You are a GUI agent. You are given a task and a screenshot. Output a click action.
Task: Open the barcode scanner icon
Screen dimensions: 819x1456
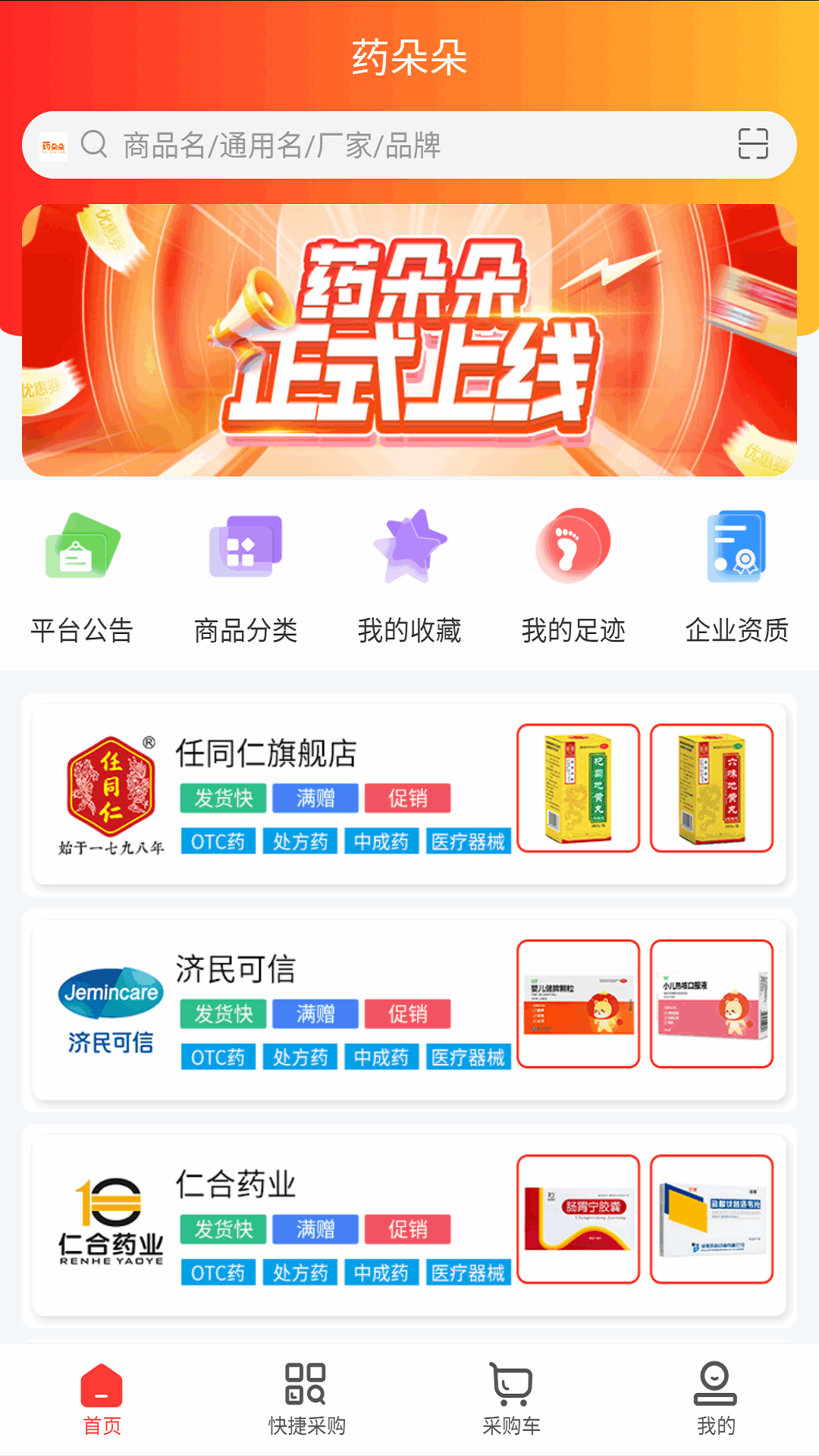pyautogui.click(x=752, y=144)
